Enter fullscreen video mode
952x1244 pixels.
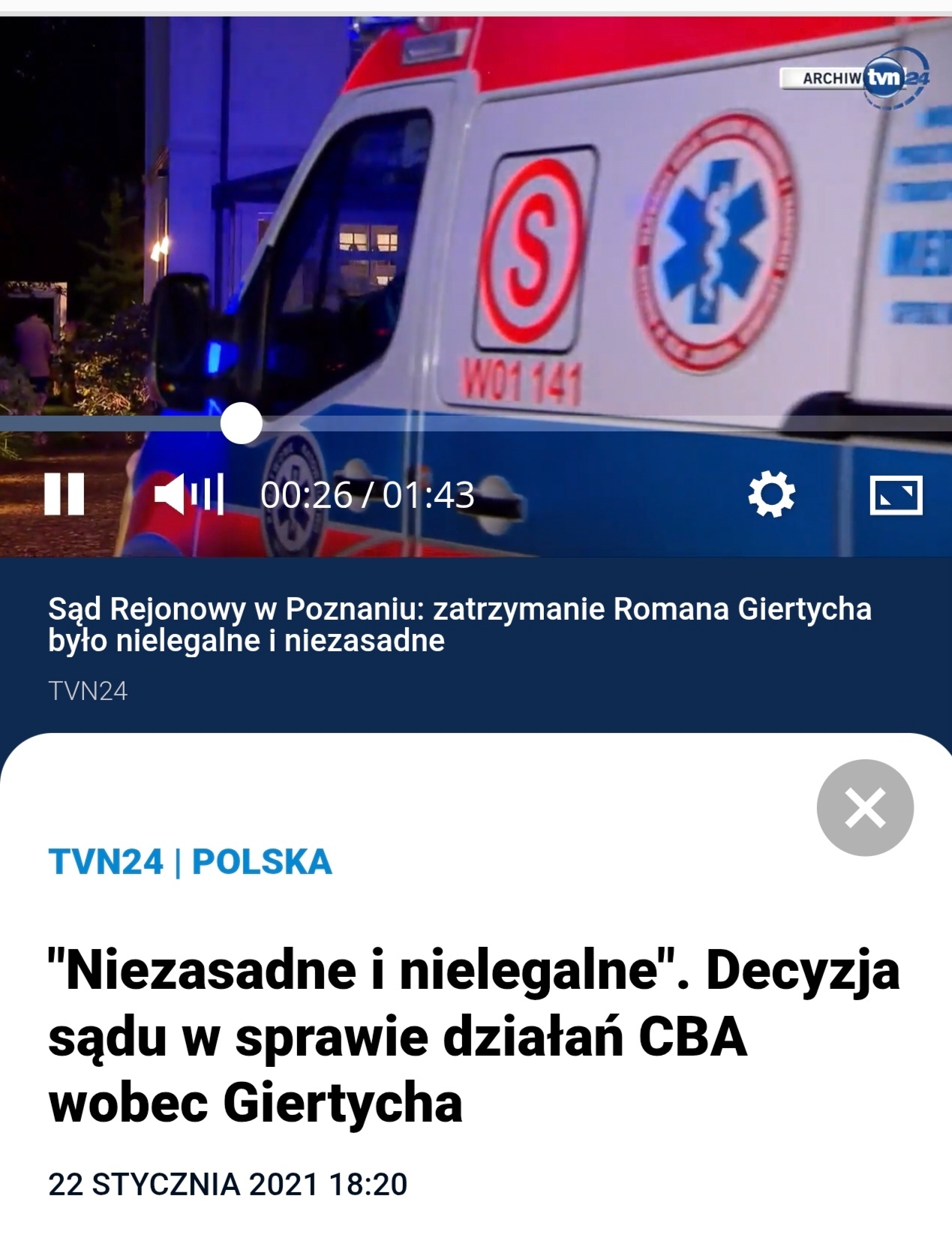click(896, 495)
